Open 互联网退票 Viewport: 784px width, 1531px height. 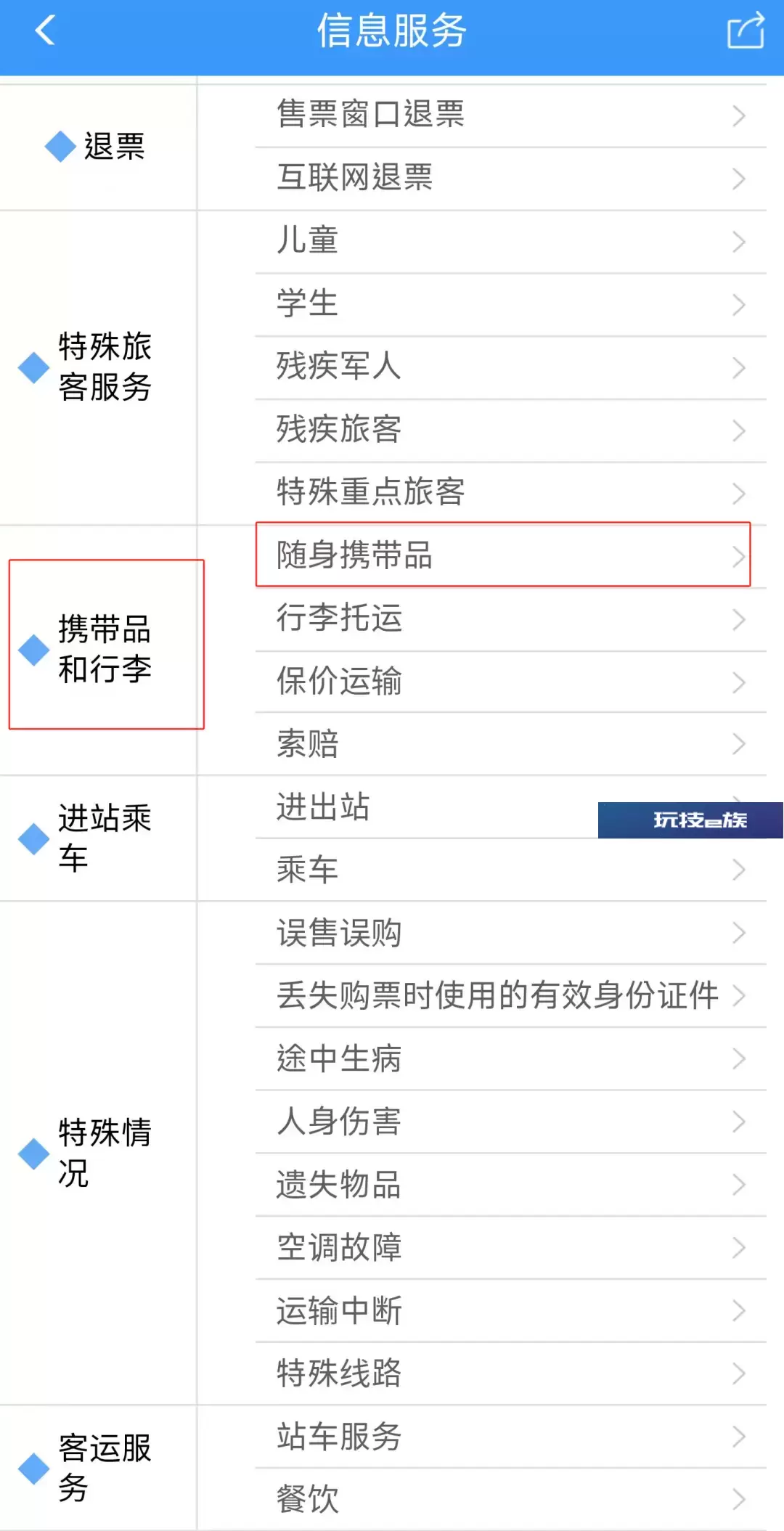click(511, 179)
